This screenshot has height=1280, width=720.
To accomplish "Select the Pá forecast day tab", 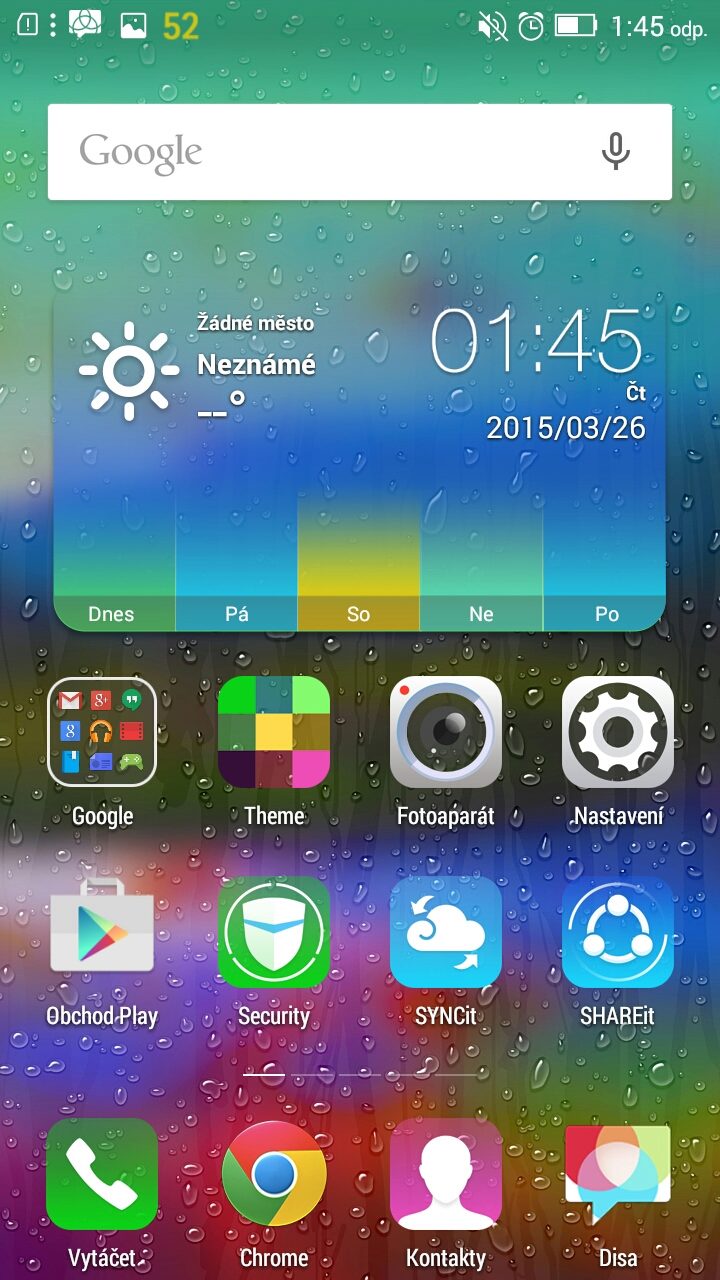I will point(236,613).
